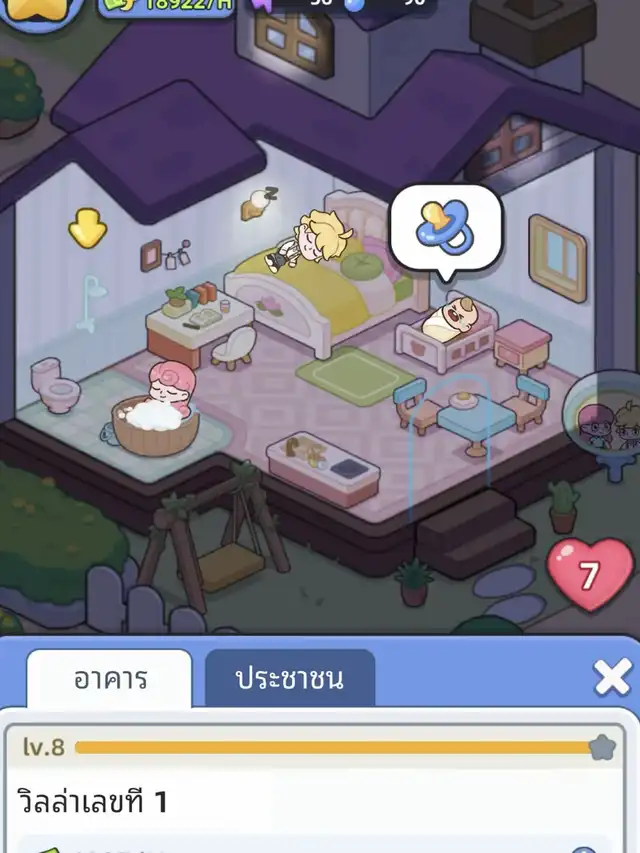Tap the baby's pacifier speech bubble
This screenshot has height=853, width=640.
coord(445,229)
